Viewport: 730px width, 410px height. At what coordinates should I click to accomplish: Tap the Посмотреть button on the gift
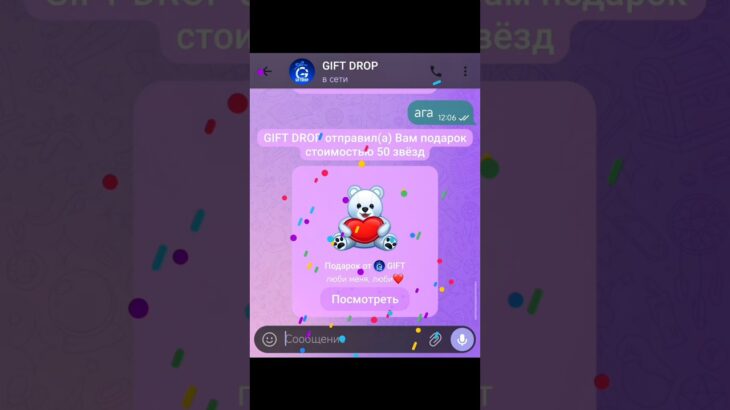click(x=365, y=299)
